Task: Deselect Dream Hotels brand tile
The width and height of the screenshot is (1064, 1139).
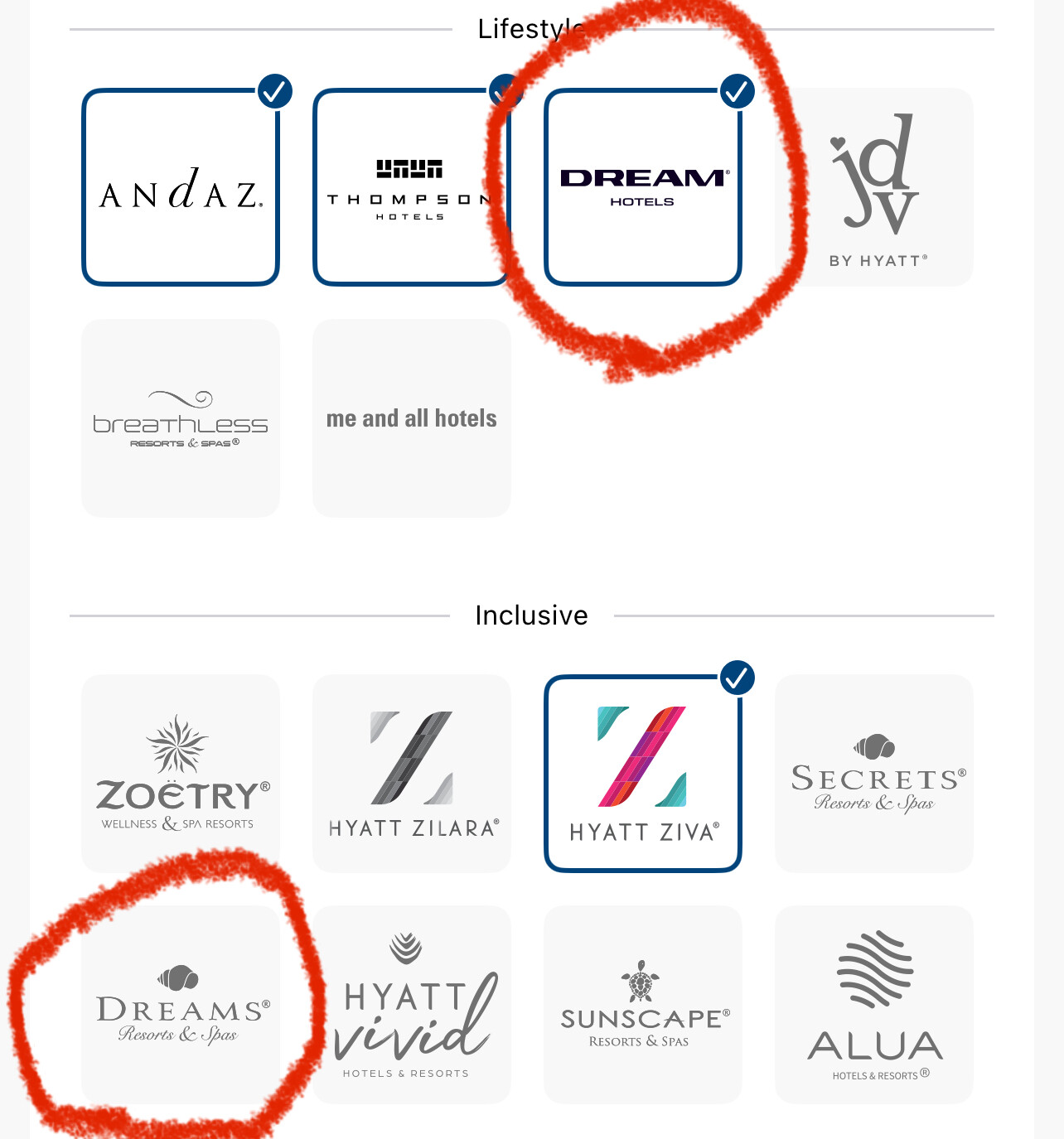Action: 642,187
